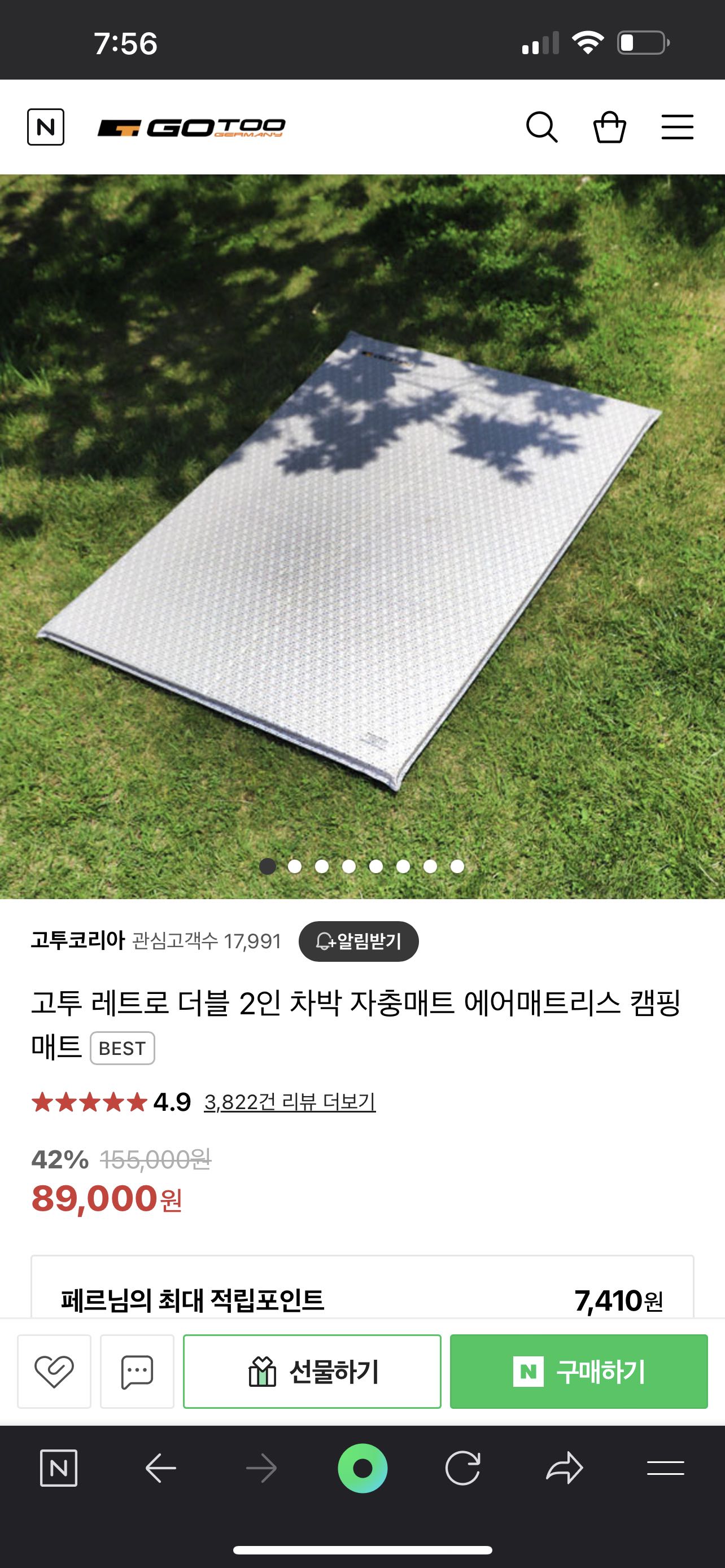Open the hamburger menu in header
Image resolution: width=725 pixels, height=1568 pixels.
point(677,127)
